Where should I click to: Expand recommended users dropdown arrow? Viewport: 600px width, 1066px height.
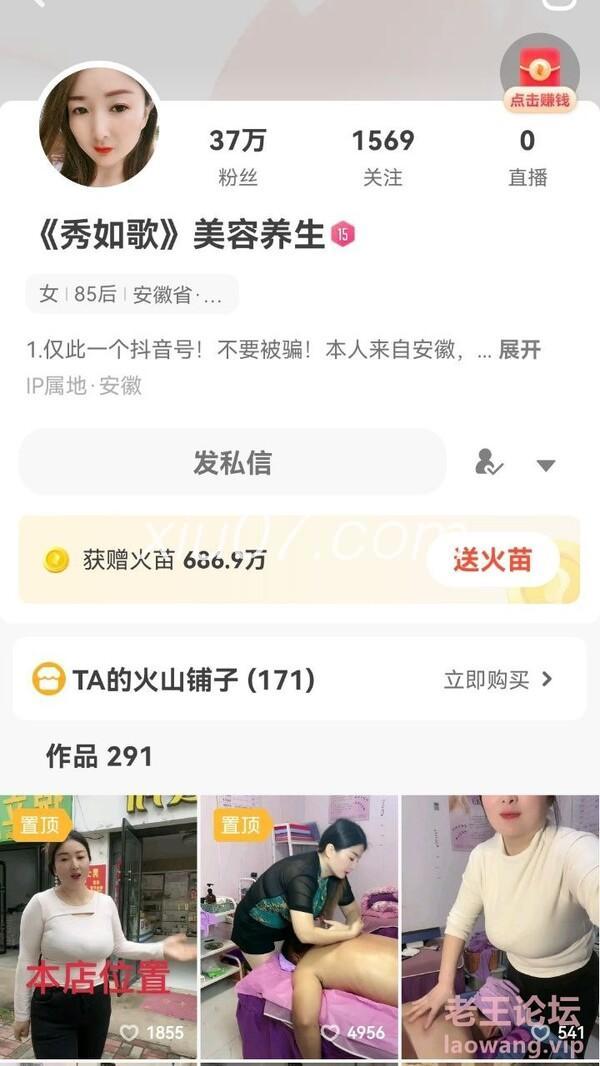click(546, 465)
